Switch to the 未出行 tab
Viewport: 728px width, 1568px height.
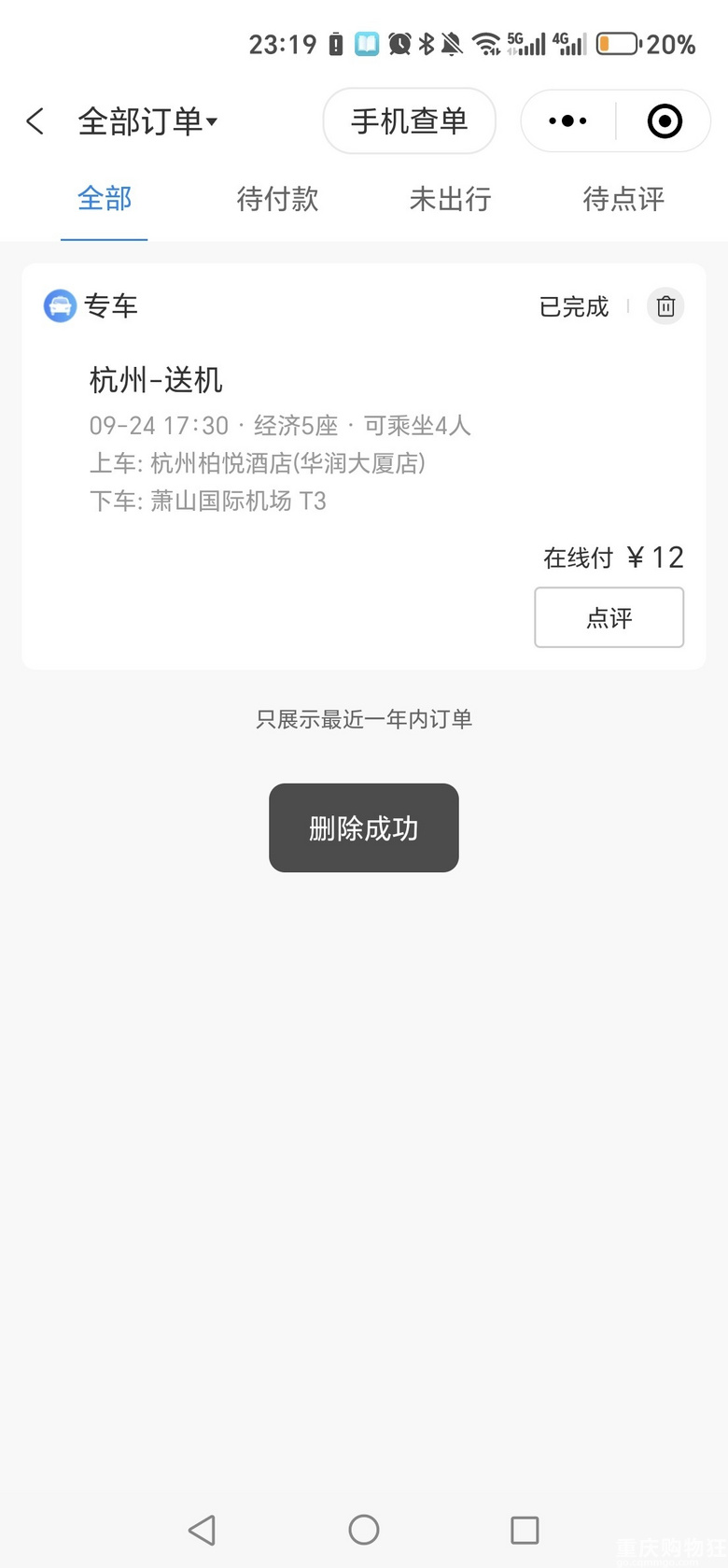(450, 198)
